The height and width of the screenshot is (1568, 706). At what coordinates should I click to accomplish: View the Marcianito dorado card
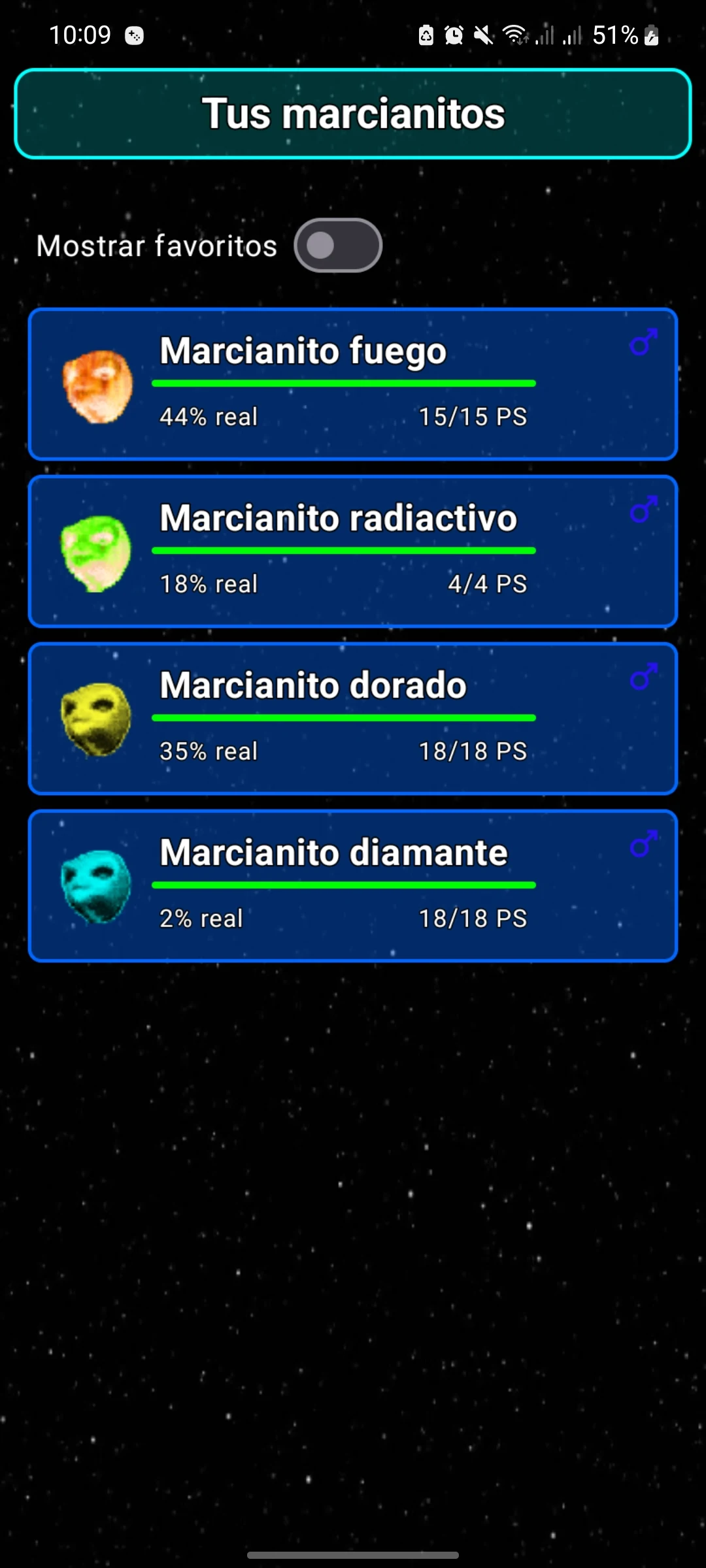click(x=353, y=719)
